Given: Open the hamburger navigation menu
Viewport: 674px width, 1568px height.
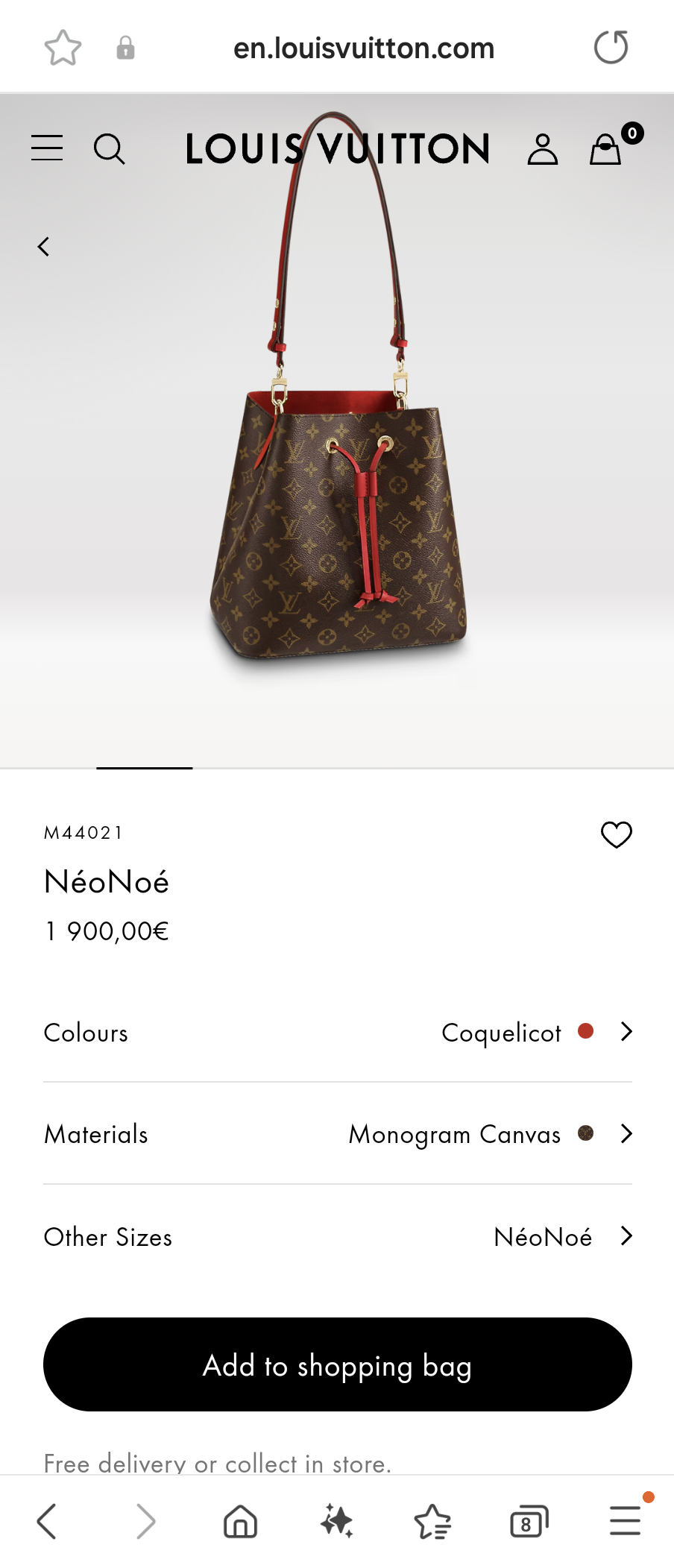Looking at the screenshot, I should coord(46,148).
